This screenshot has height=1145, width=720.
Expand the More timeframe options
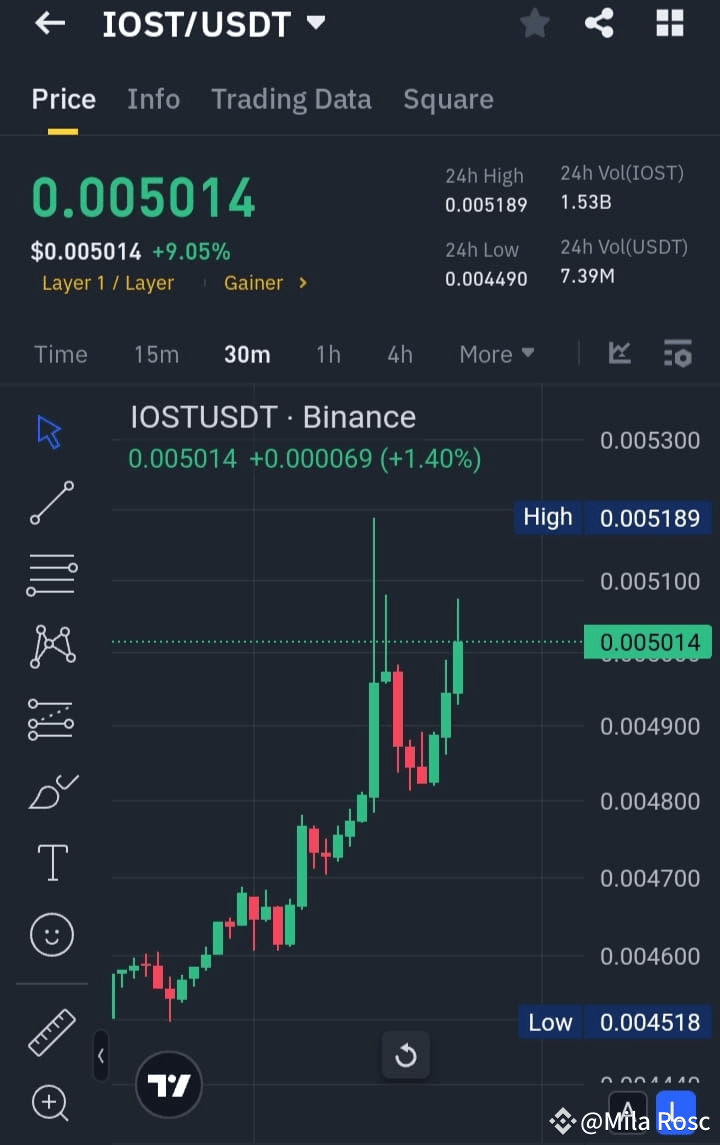click(496, 353)
